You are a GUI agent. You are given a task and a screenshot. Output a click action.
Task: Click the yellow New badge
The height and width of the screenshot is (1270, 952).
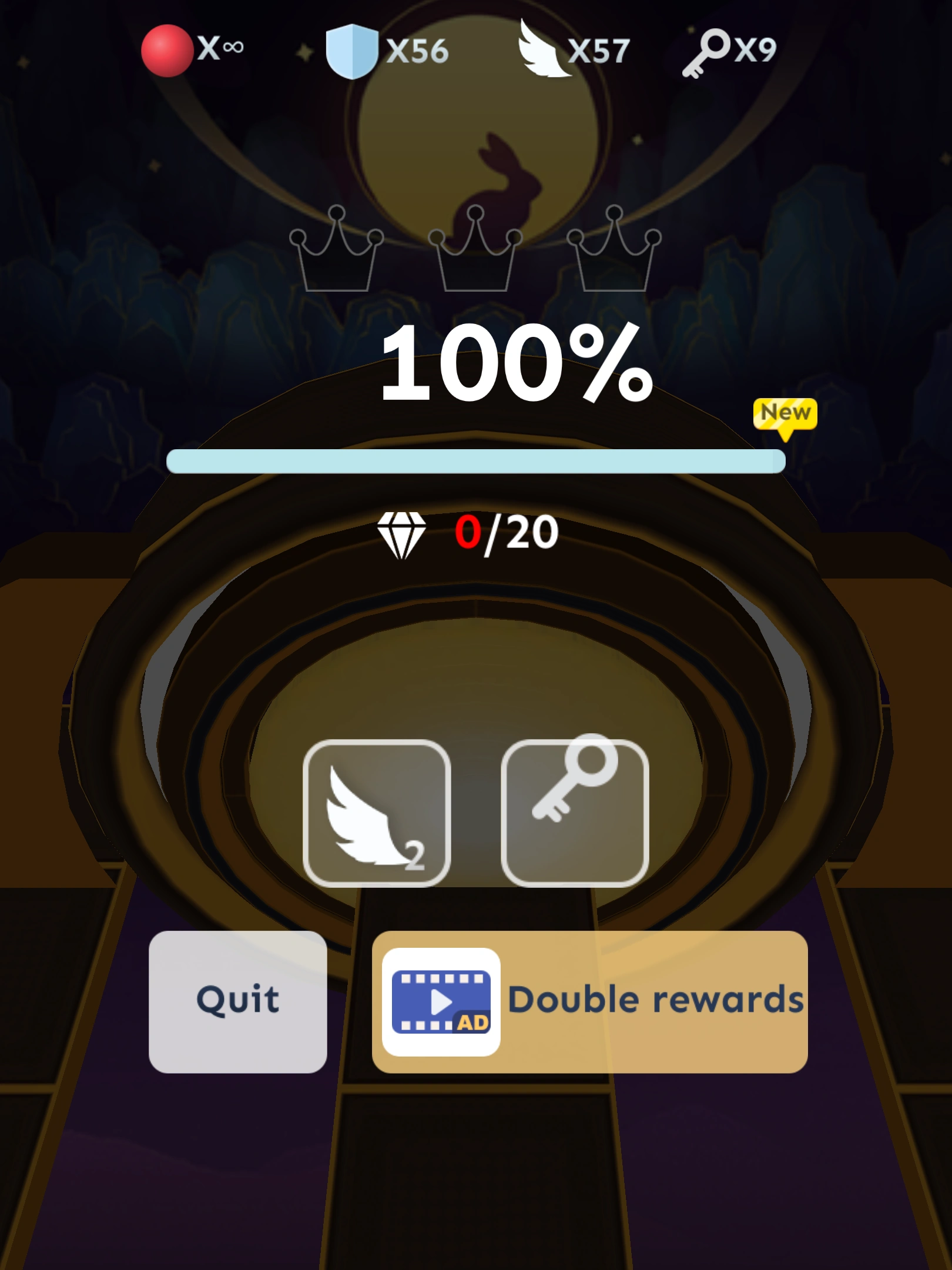(786, 413)
